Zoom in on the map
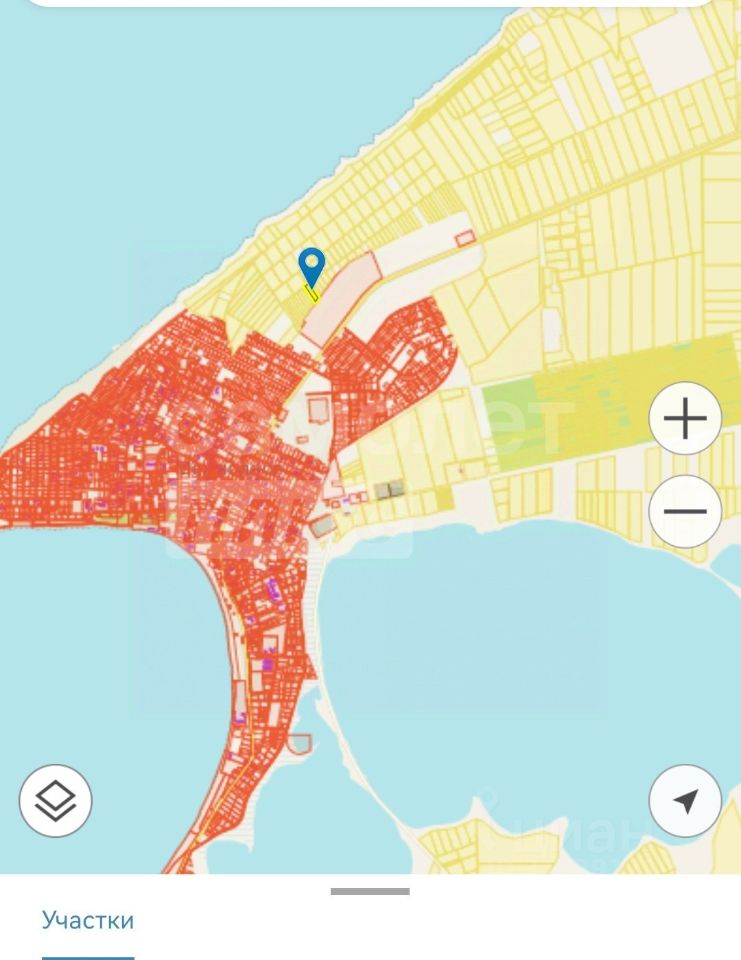This screenshot has width=741, height=960. (x=685, y=419)
